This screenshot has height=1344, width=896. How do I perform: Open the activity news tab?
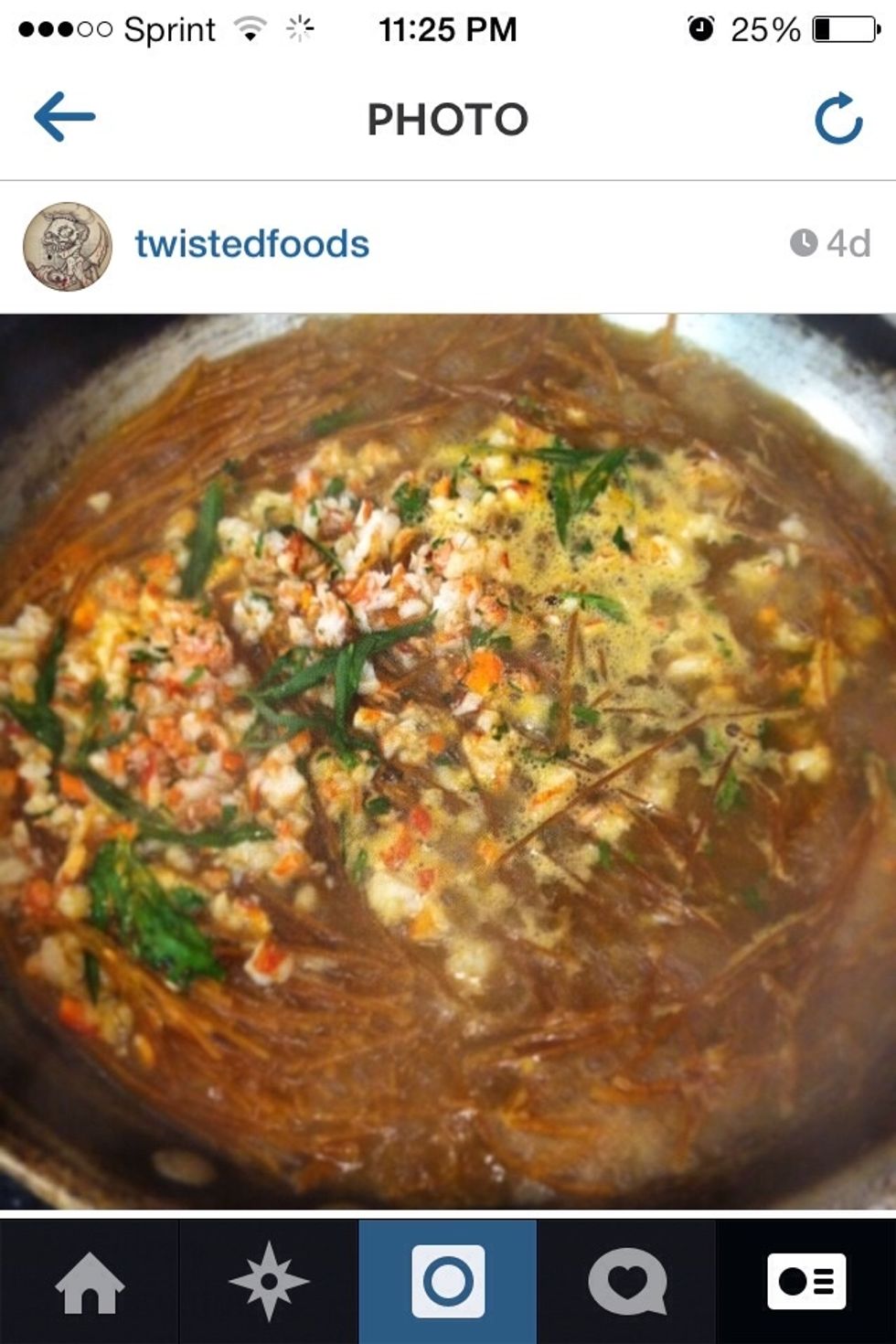[x=627, y=1282]
